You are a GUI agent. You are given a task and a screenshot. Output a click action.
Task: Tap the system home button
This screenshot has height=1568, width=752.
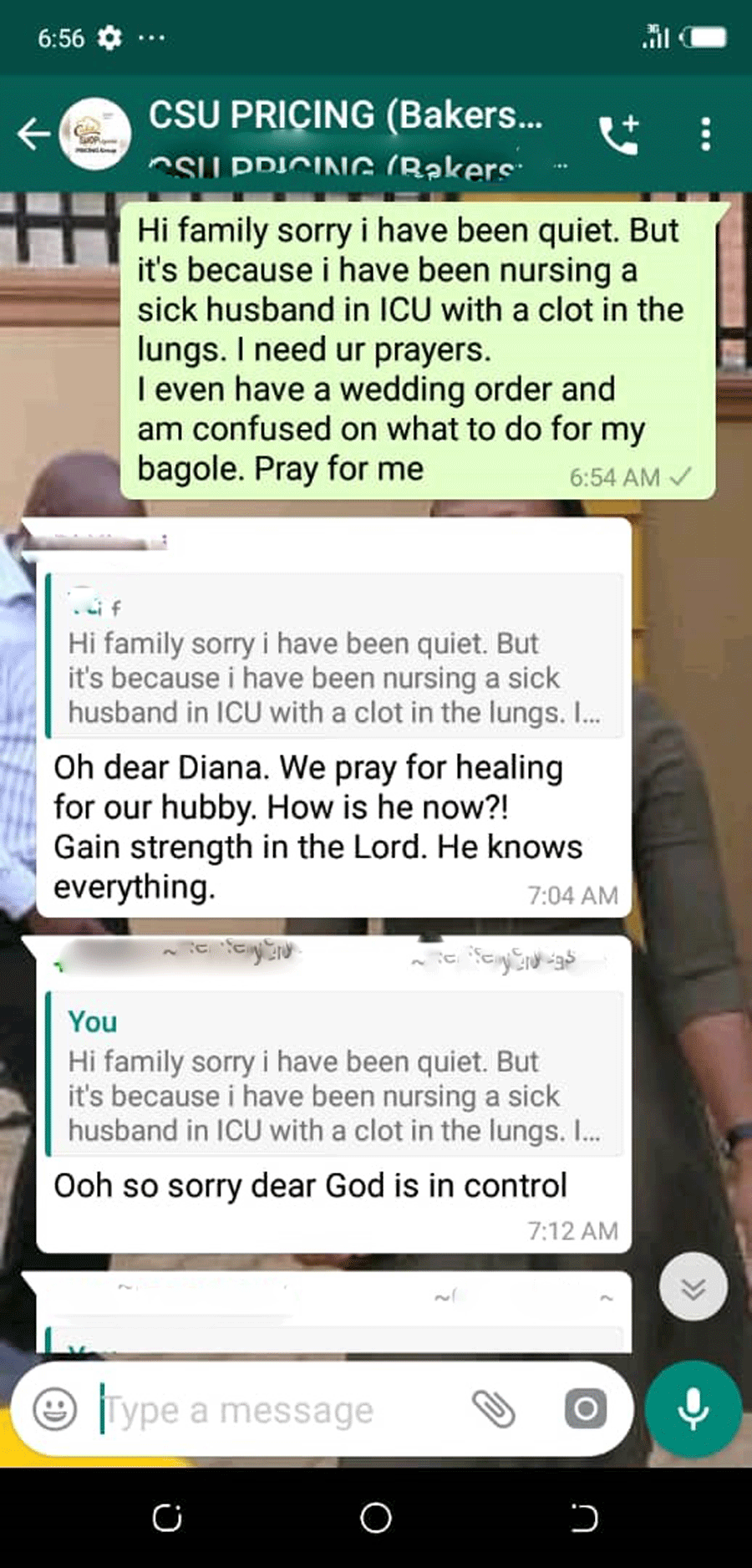[x=376, y=1518]
